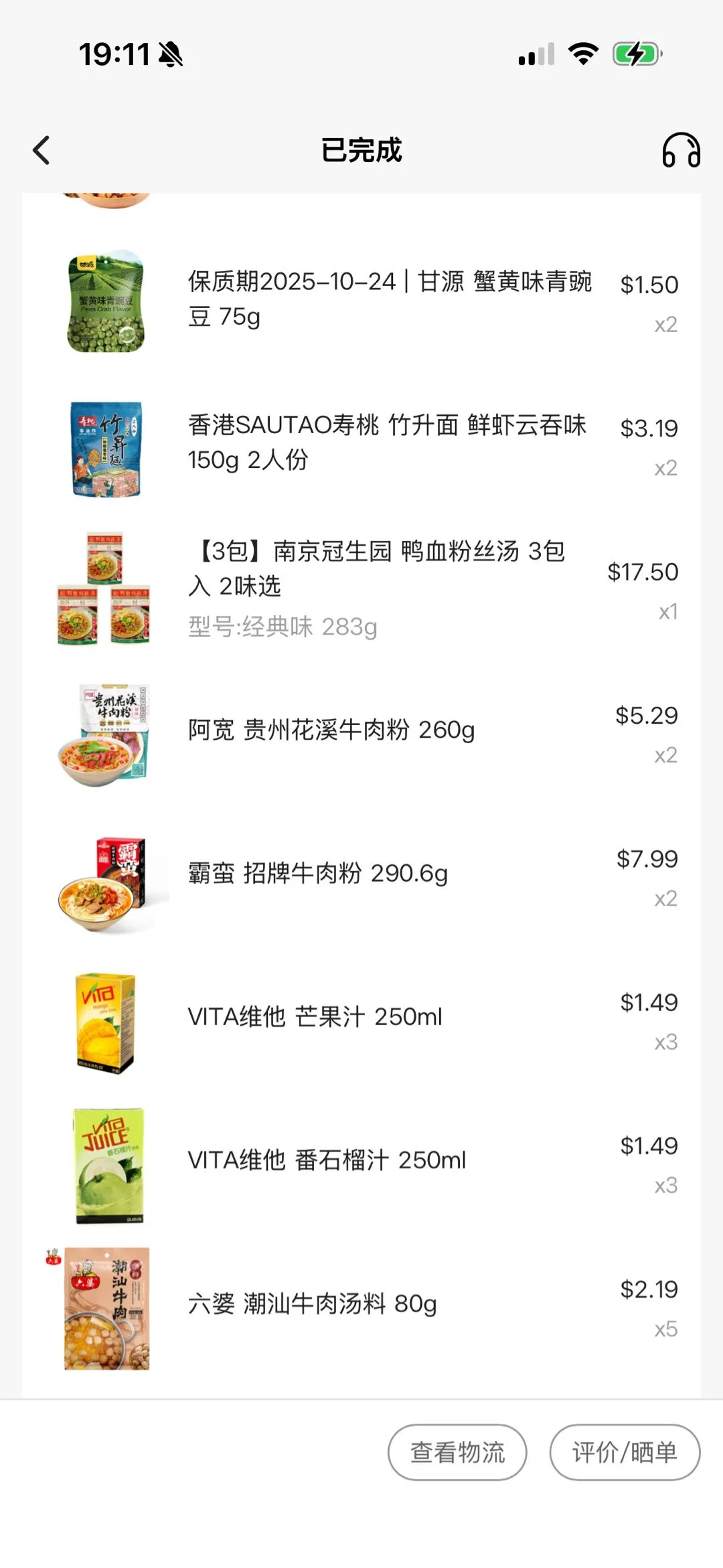723x1568 pixels.
Task: Open 香港SAUTAO寿桃 竹升面 item
Action: [387, 443]
